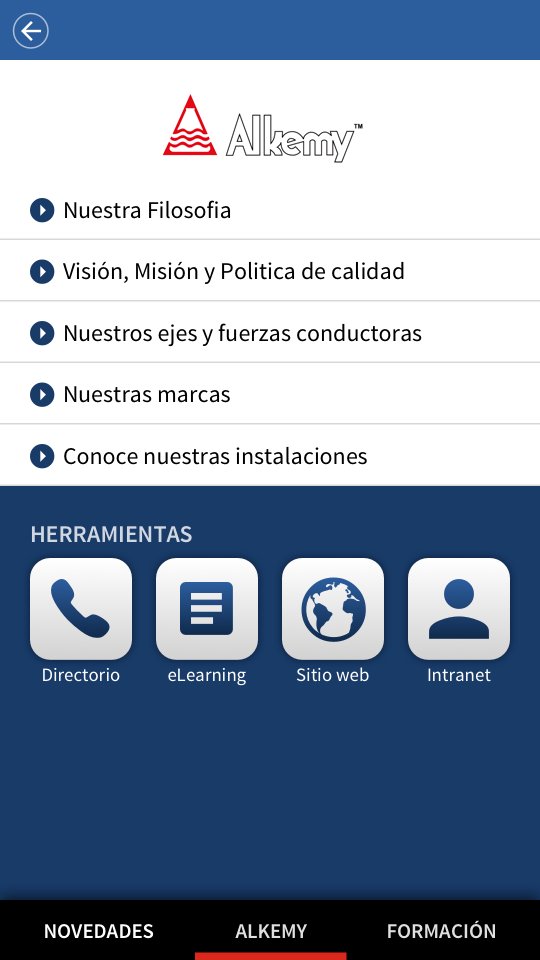Open Visión, Misión y Politica de calidad
The height and width of the screenshot is (960, 540).
270,271
